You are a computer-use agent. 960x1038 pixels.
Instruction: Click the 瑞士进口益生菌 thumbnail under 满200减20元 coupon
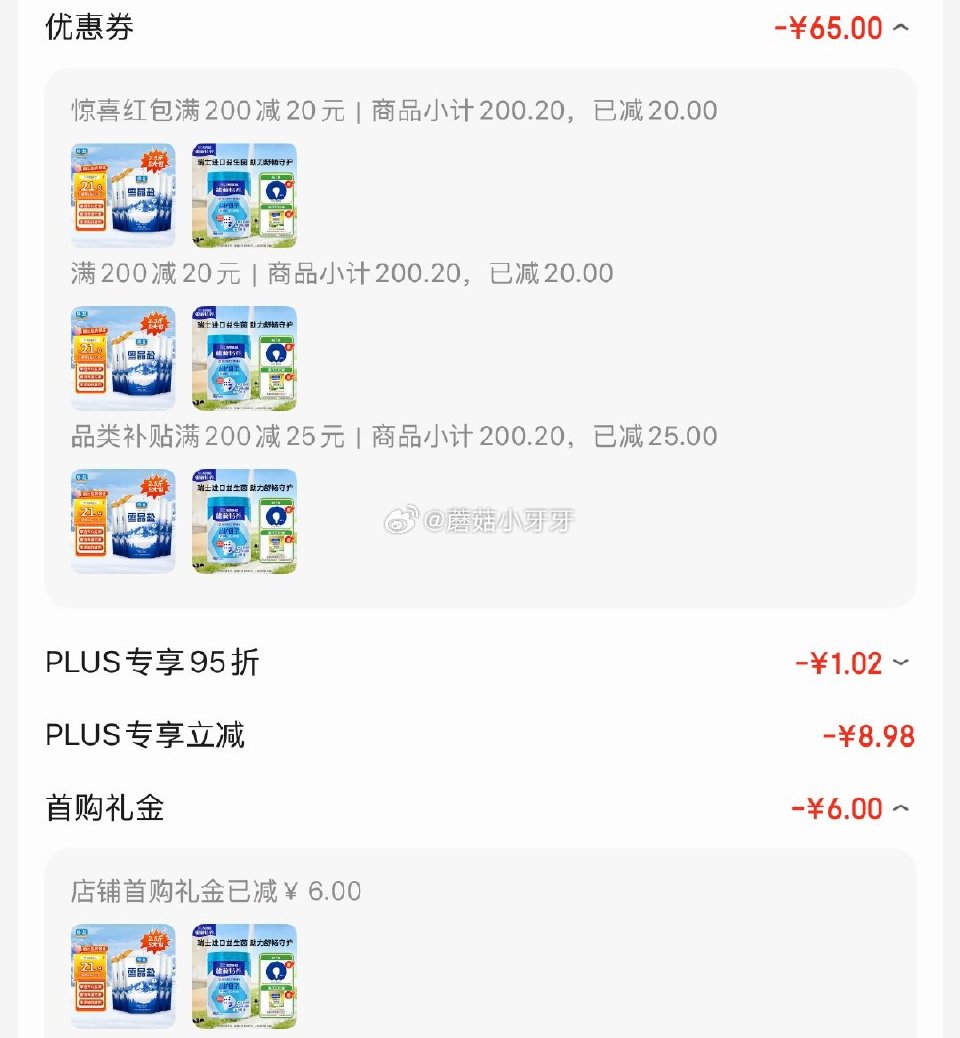245,358
